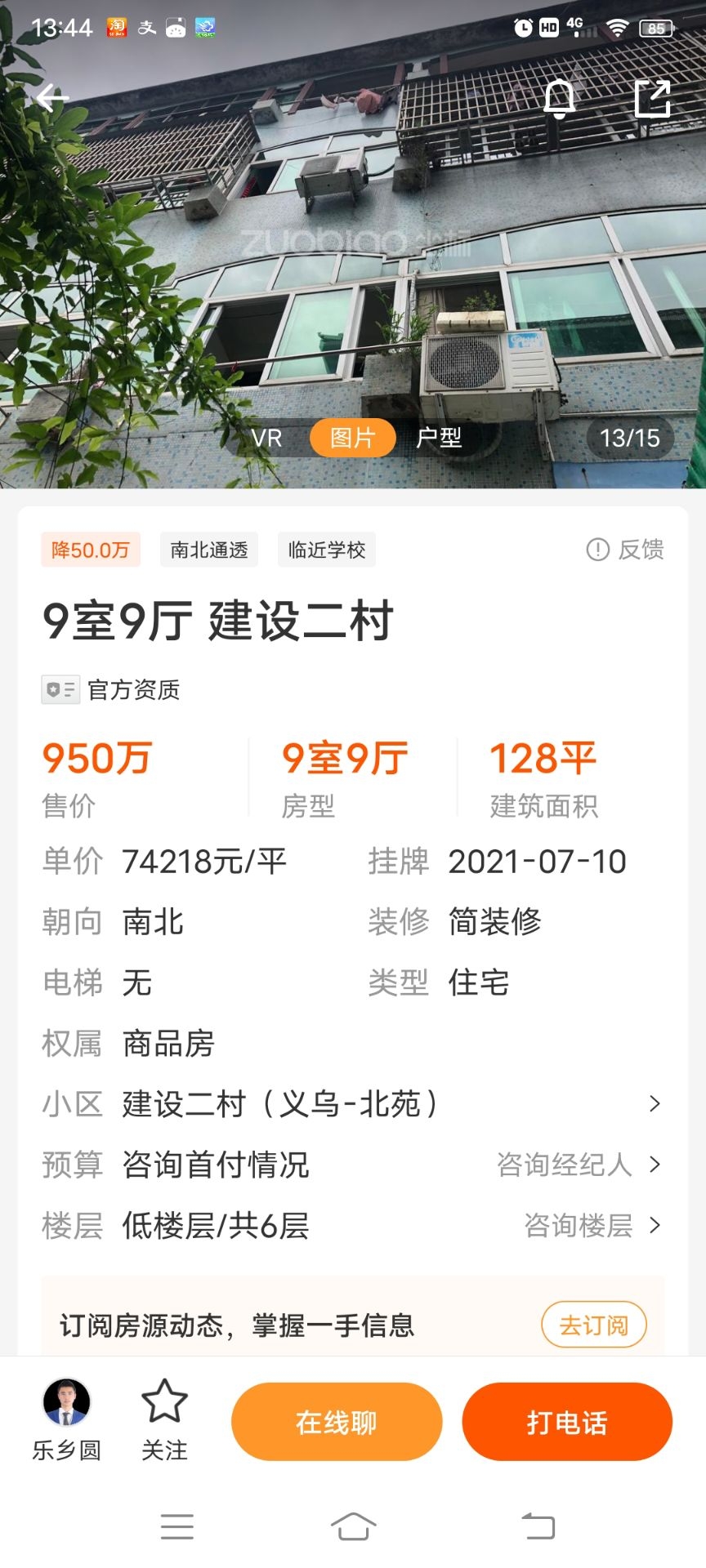Open 建设二村 community details row
This screenshot has width=706, height=1568.
coord(352,1104)
